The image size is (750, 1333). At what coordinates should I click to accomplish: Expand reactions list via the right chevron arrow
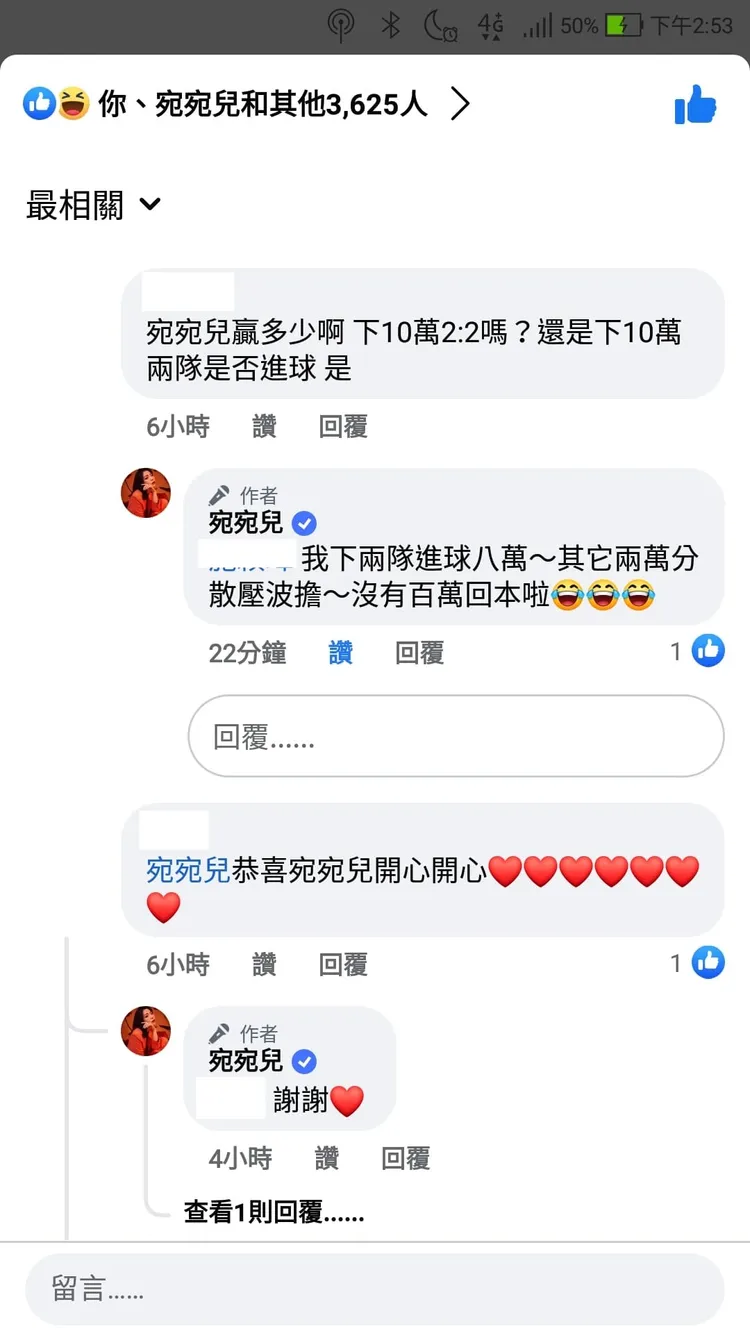click(x=460, y=103)
